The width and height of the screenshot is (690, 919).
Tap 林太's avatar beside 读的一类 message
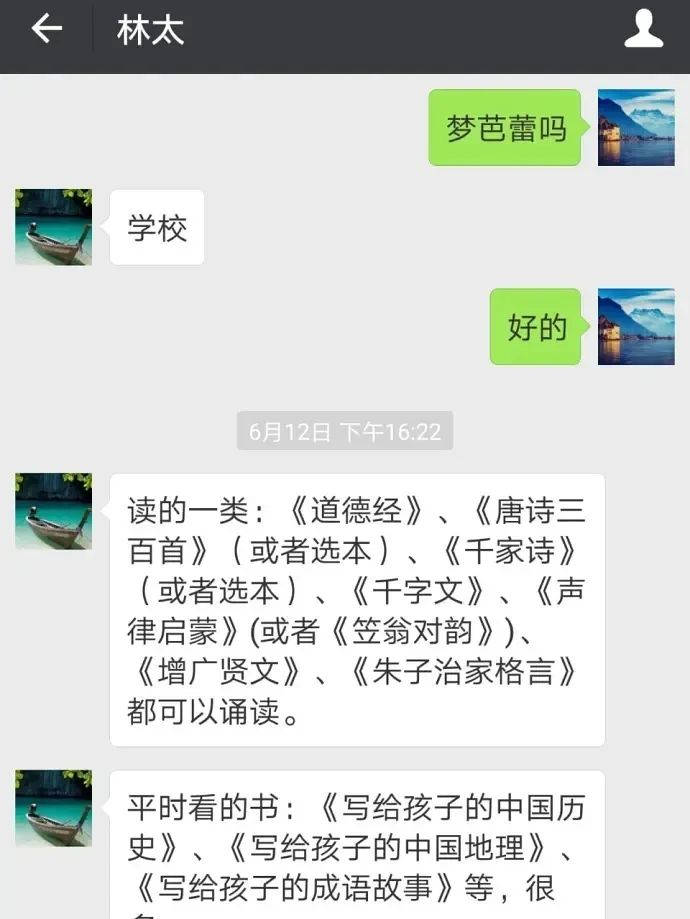click(x=54, y=511)
